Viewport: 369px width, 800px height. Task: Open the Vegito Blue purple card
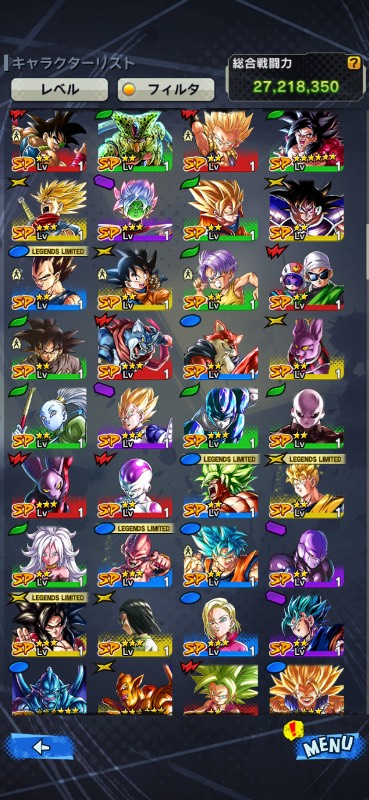[306, 623]
